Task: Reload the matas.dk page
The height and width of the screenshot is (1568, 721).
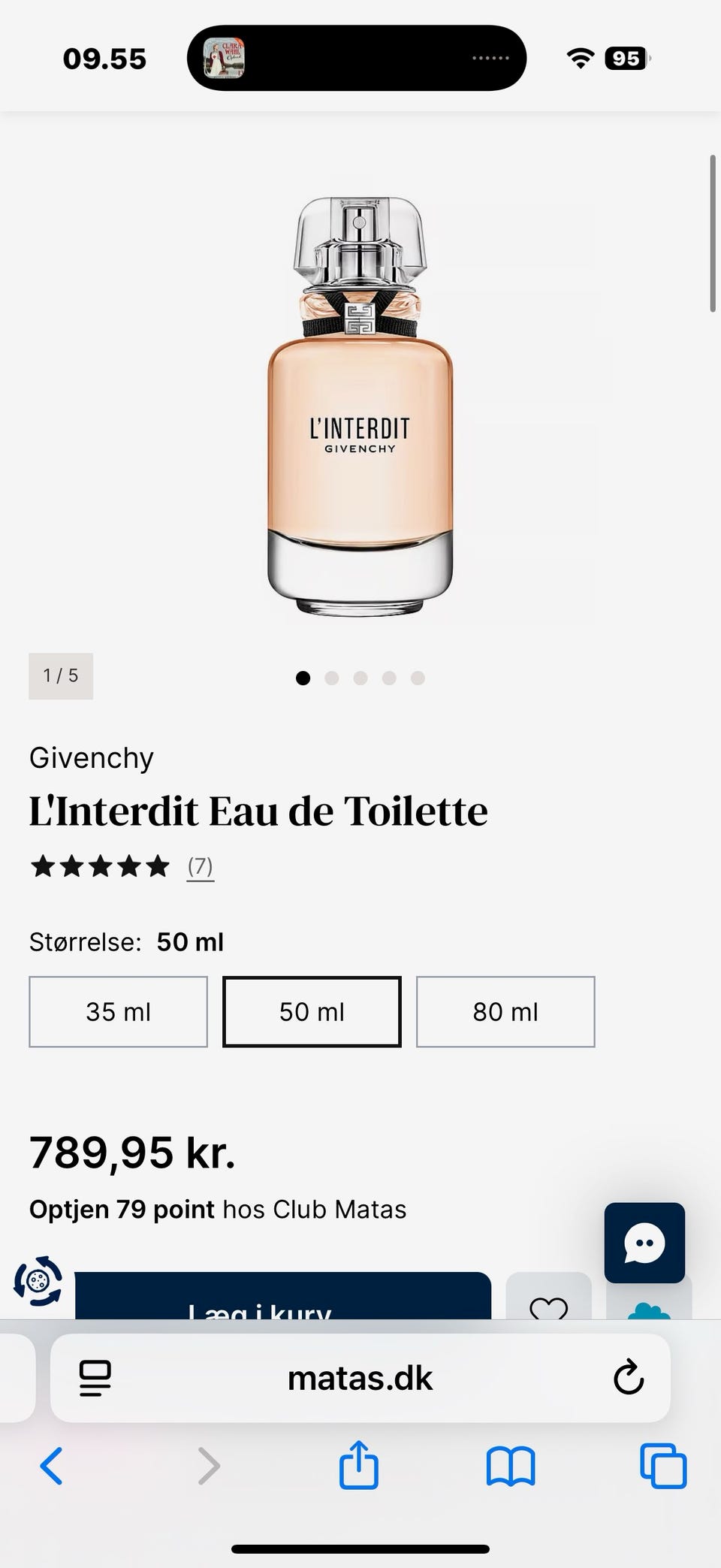Action: pyautogui.click(x=629, y=1378)
